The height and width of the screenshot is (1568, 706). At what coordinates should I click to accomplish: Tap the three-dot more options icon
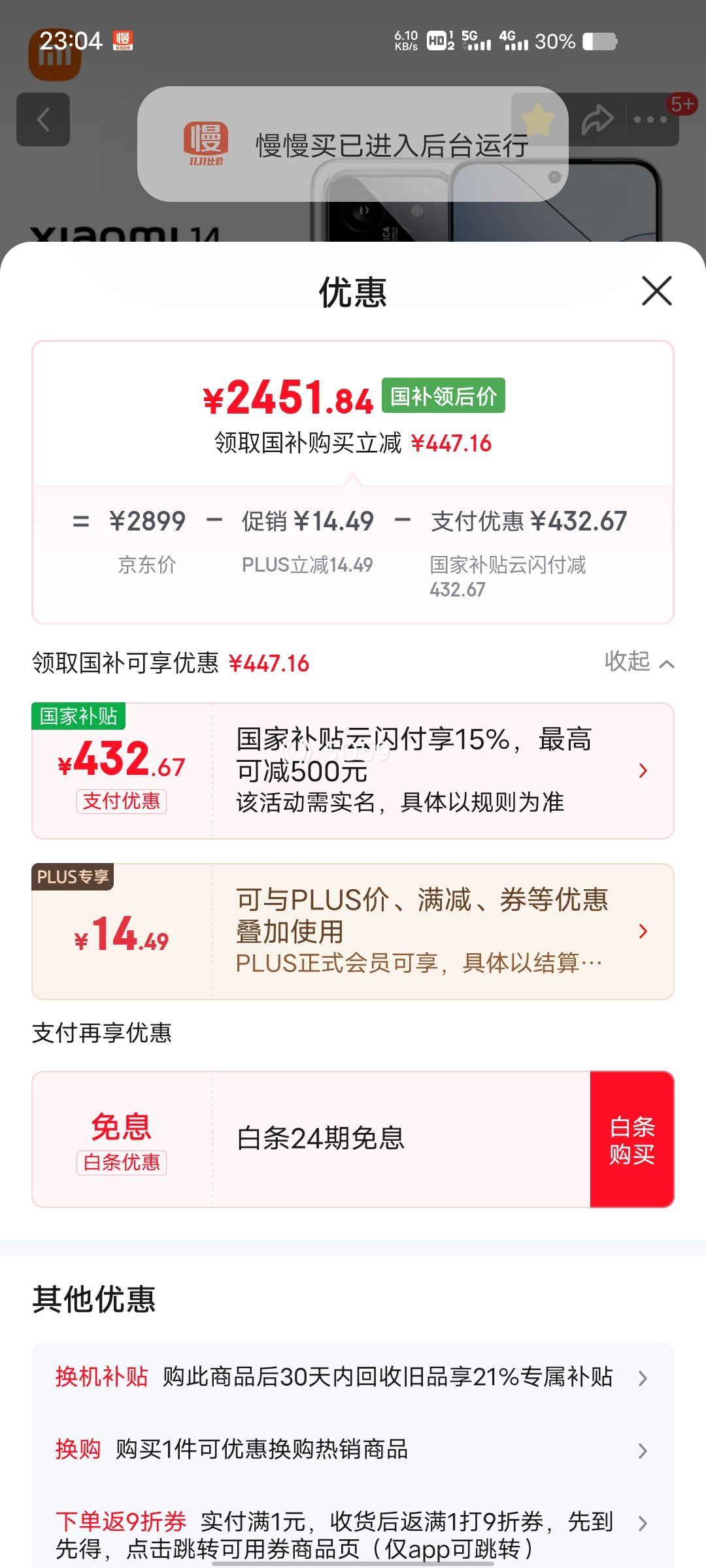[x=650, y=120]
